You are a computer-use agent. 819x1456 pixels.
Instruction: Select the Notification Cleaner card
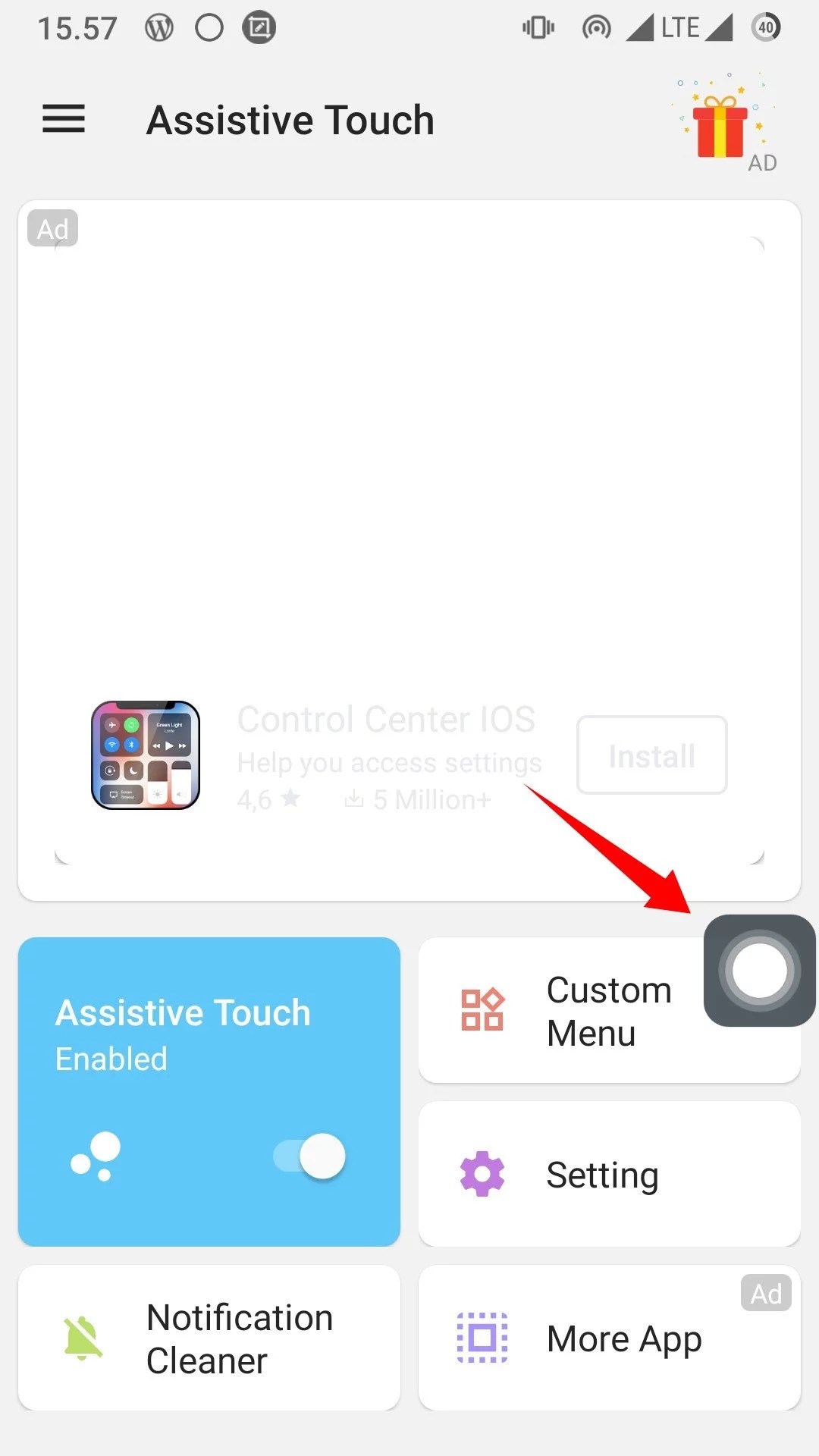click(208, 1337)
